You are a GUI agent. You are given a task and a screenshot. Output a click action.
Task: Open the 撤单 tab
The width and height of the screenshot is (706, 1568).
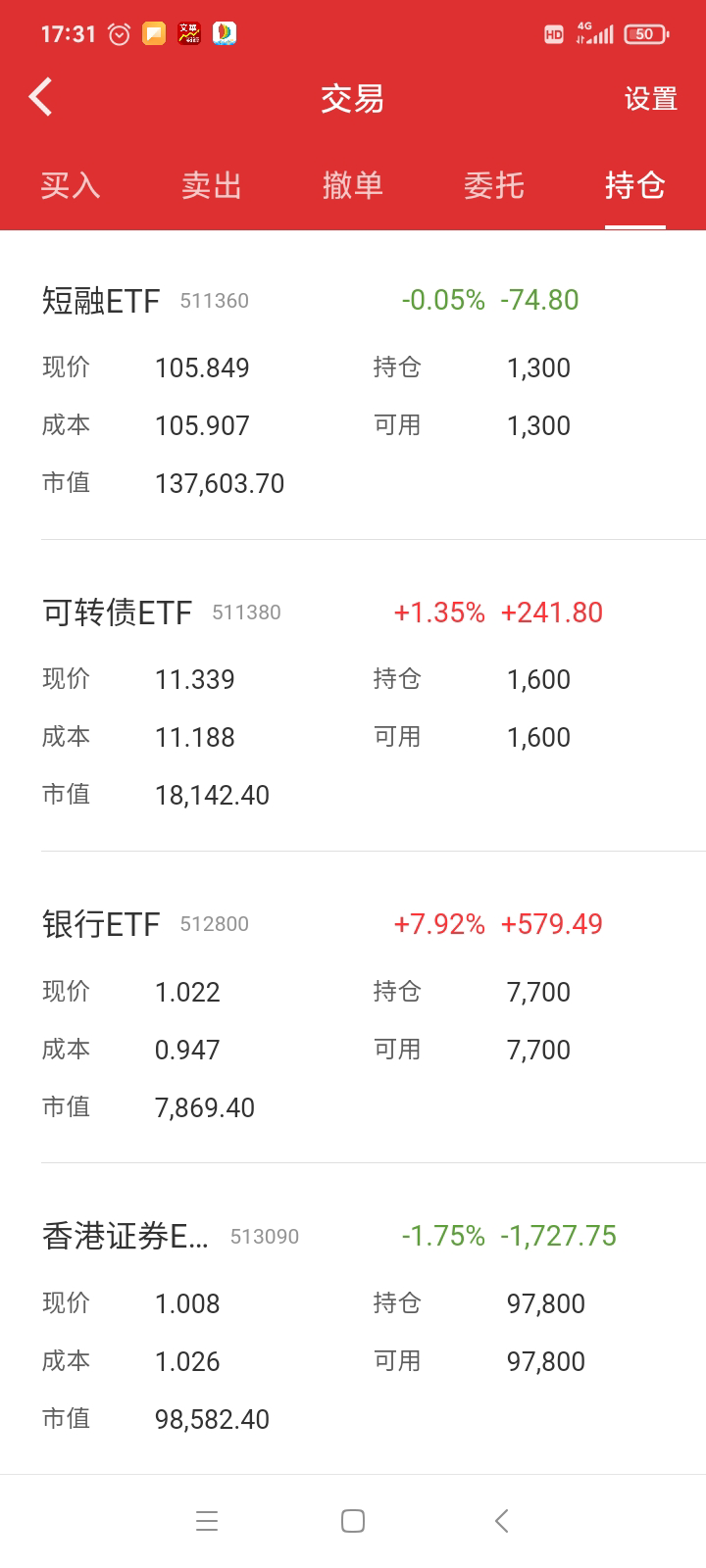tap(353, 185)
